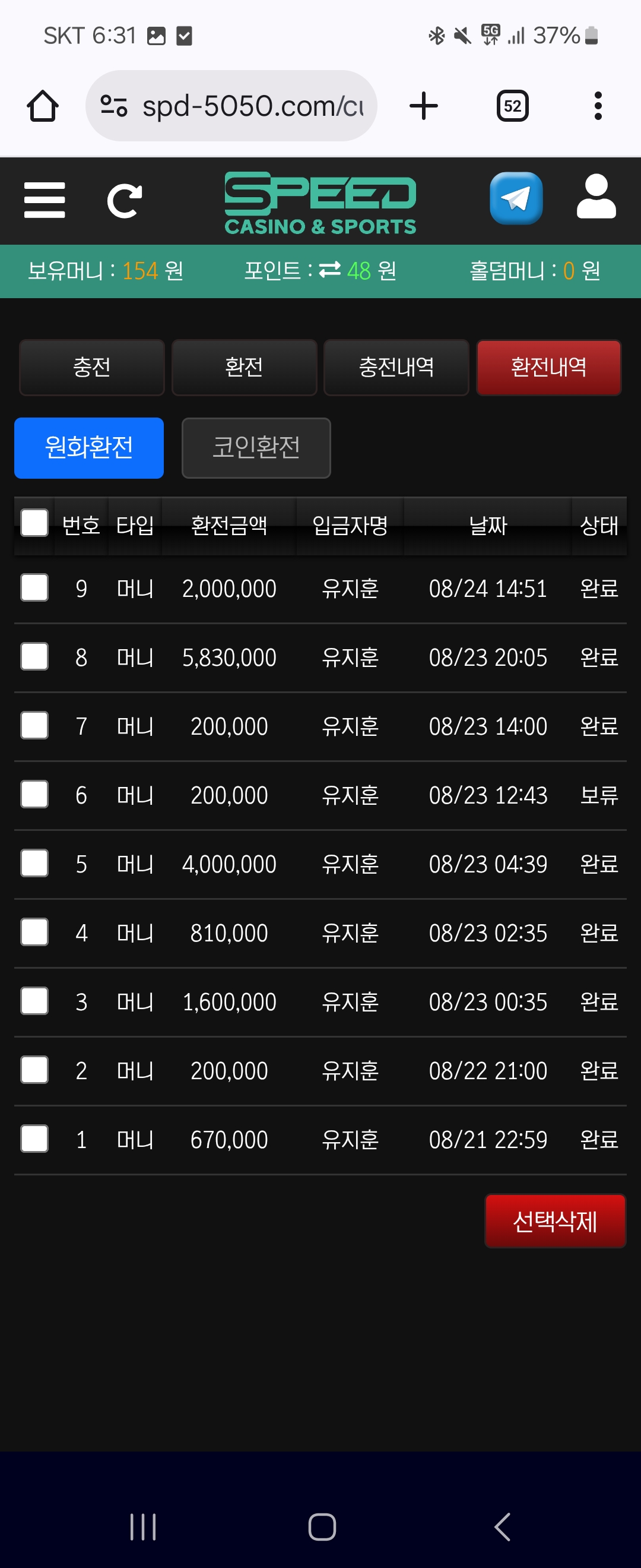This screenshot has height=1568, width=641.
Task: Tick the select-all checkbox in table header
Action: pyautogui.click(x=34, y=523)
